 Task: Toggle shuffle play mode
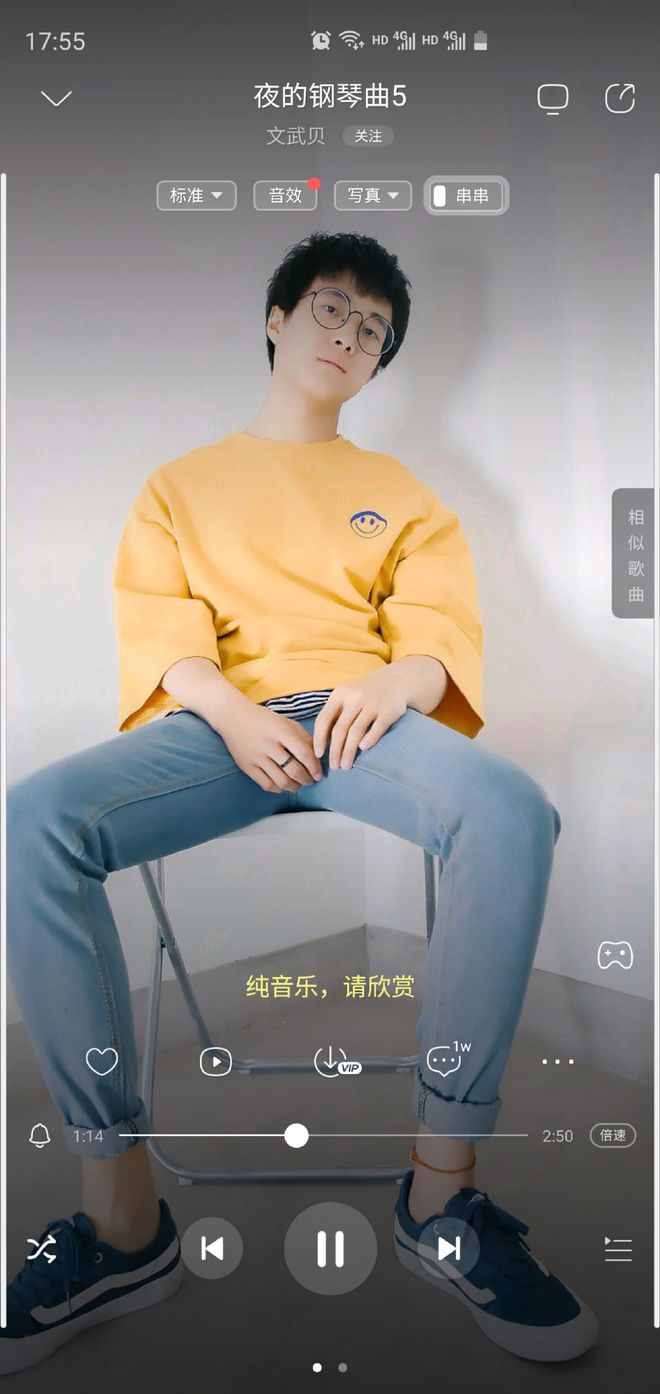(x=41, y=1248)
